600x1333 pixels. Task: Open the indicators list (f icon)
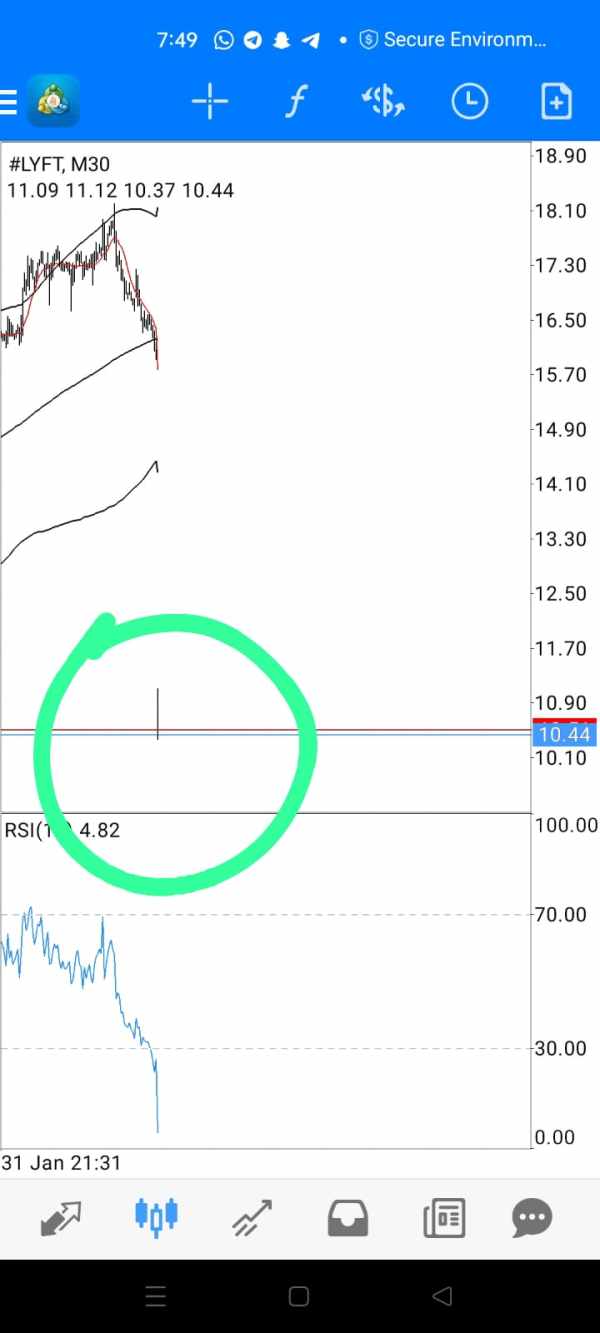pyautogui.click(x=295, y=102)
